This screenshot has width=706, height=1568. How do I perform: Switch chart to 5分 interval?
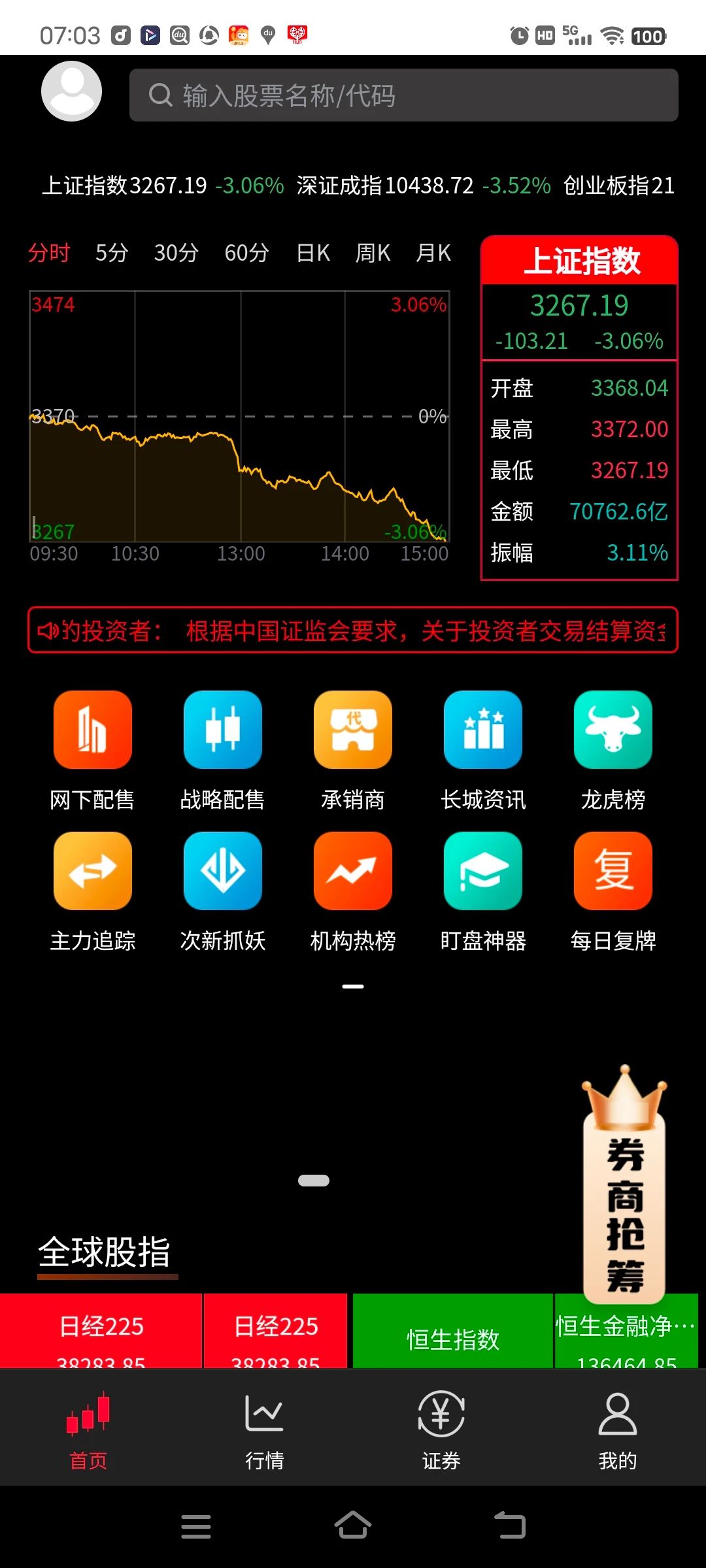pyautogui.click(x=111, y=253)
